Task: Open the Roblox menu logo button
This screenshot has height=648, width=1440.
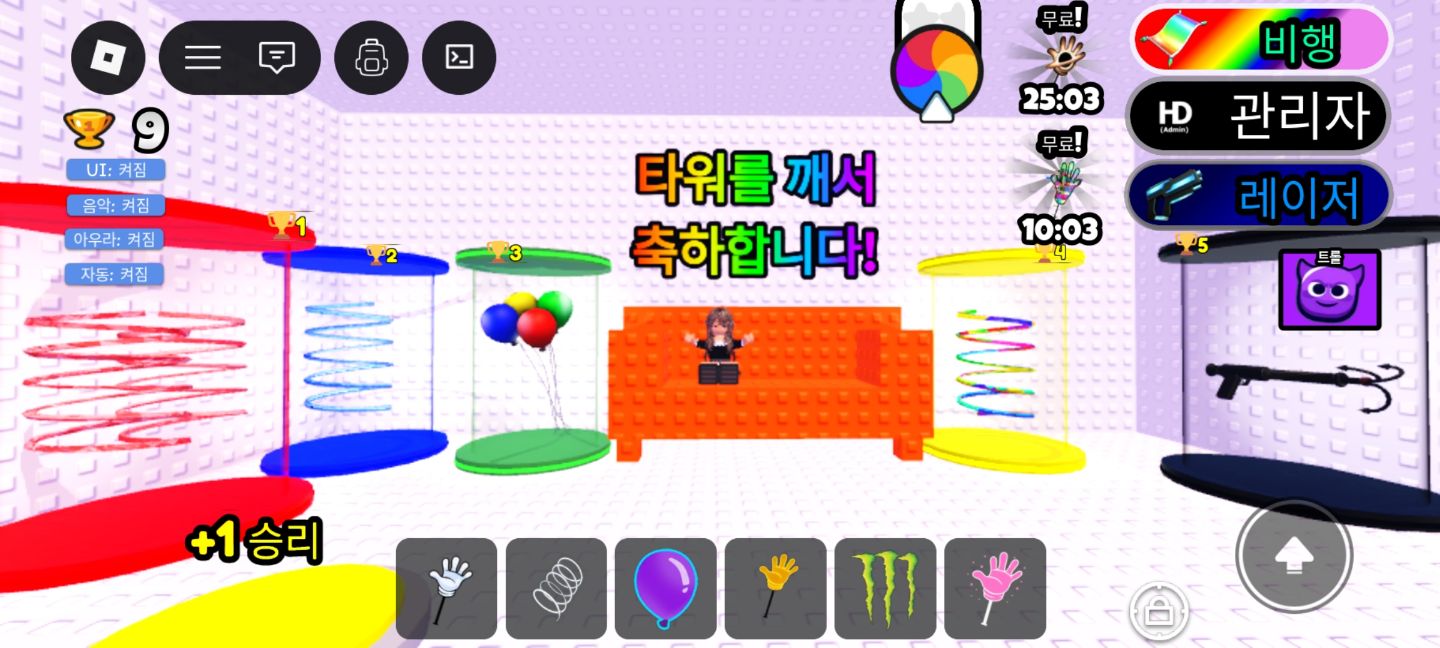Action: [108, 58]
